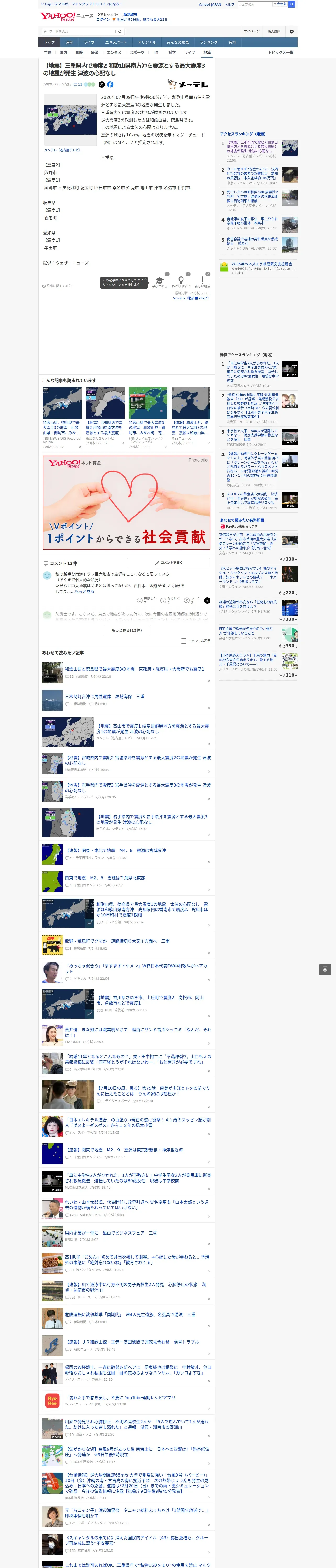Switch to the 速報 tab

click(x=69, y=42)
